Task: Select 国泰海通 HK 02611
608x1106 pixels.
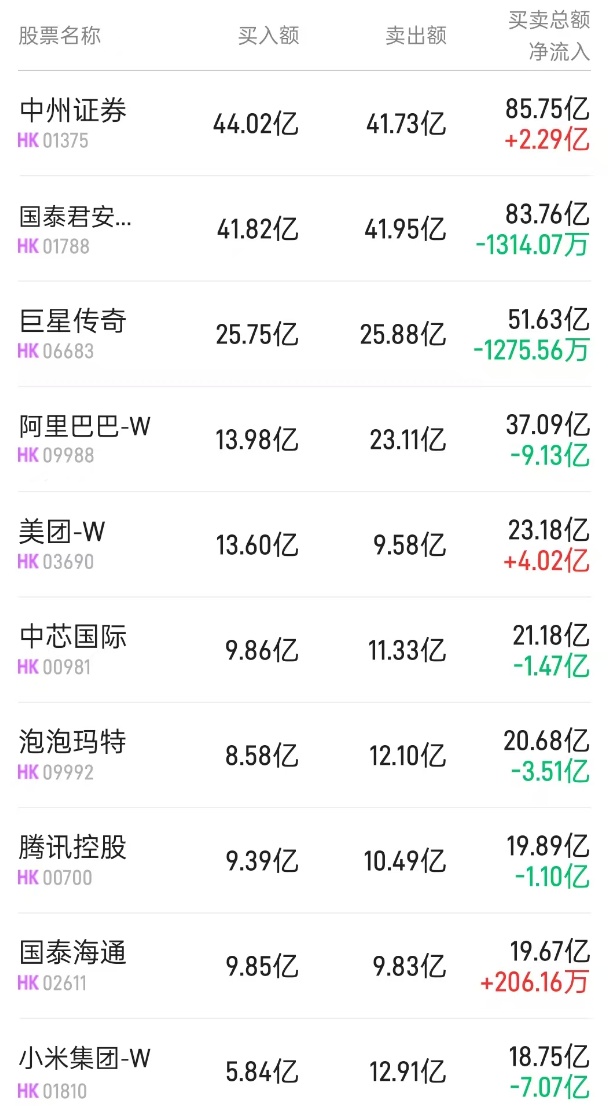Action: click(74, 954)
